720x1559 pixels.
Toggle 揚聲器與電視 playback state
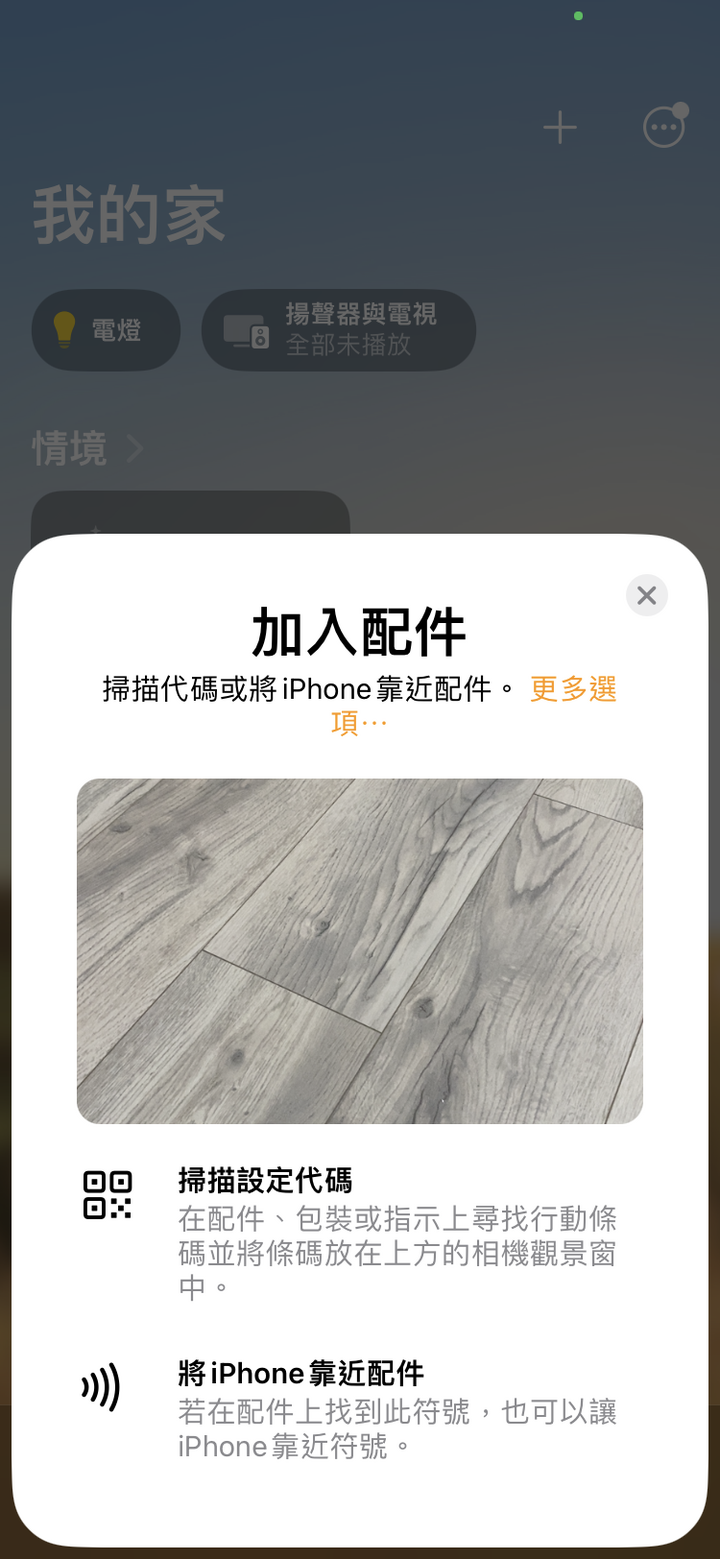coord(339,330)
